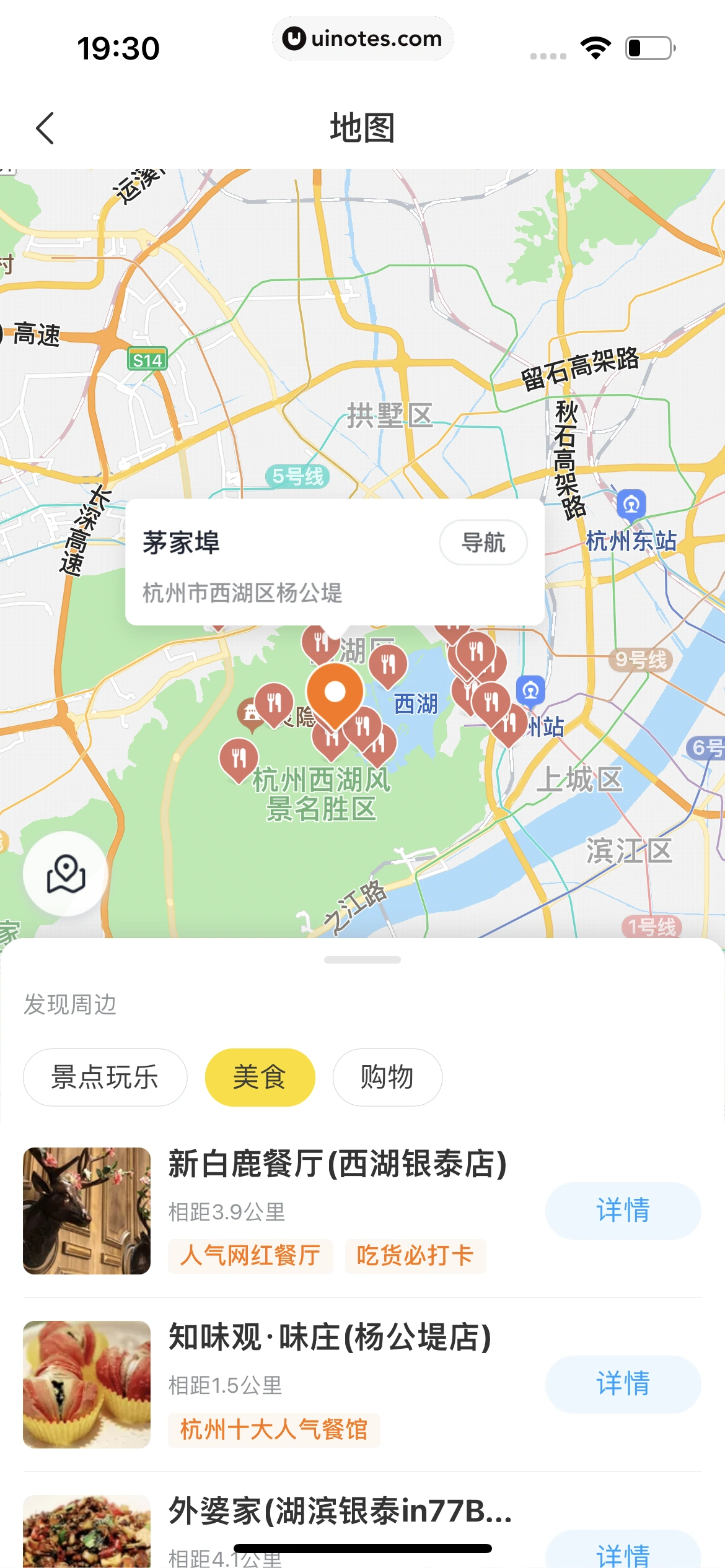Recenter the map with the location button
The width and height of the screenshot is (725, 1568).
(66, 874)
